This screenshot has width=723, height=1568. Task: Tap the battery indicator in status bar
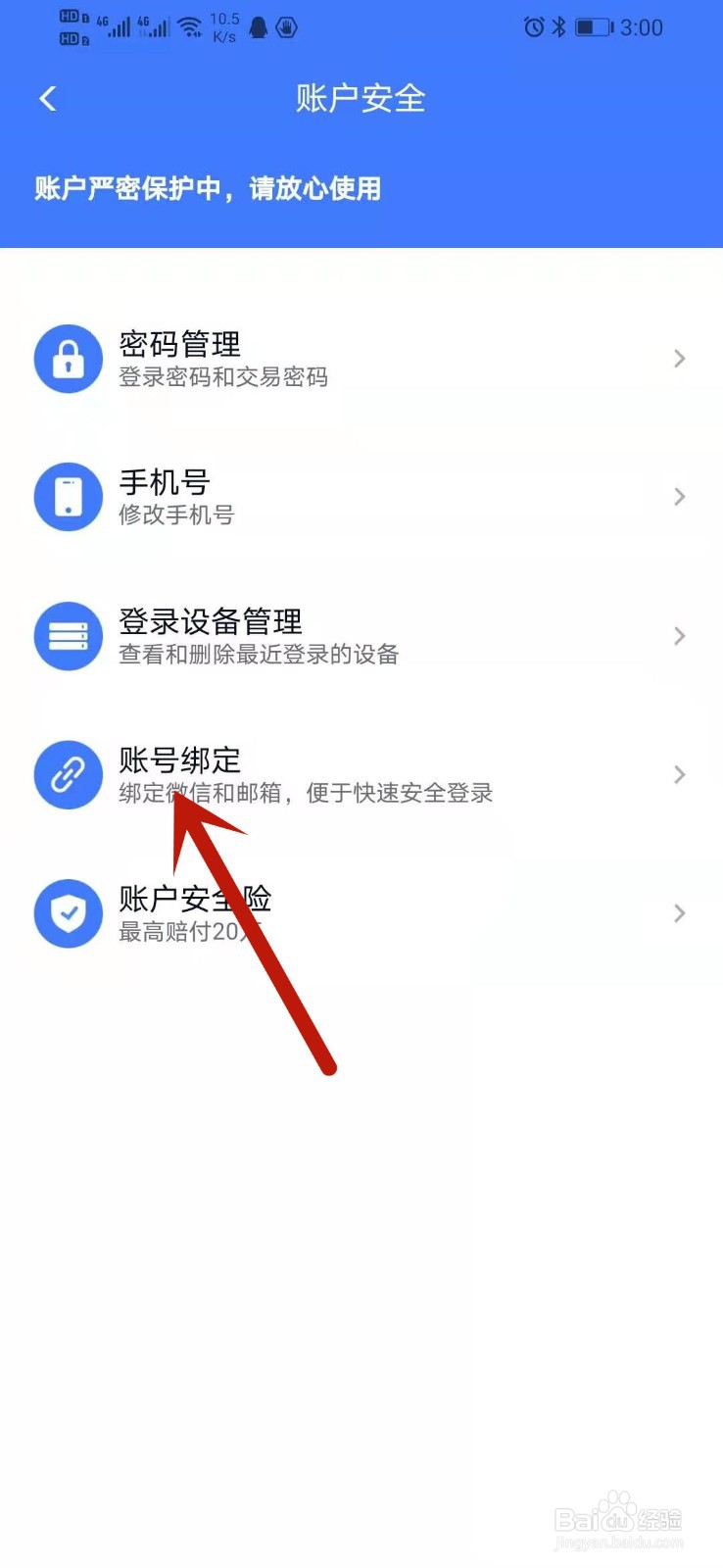(593, 27)
